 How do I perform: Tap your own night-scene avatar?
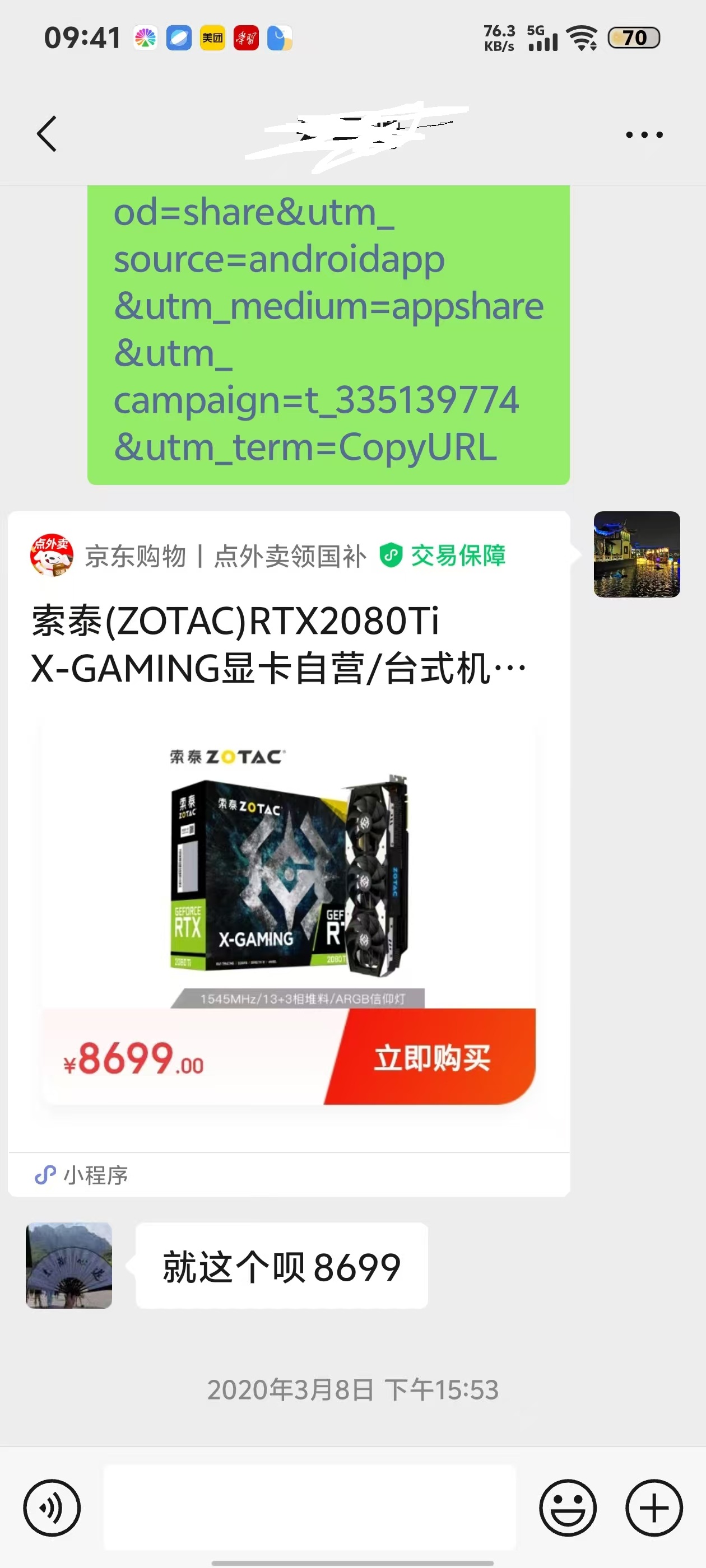[x=636, y=554]
